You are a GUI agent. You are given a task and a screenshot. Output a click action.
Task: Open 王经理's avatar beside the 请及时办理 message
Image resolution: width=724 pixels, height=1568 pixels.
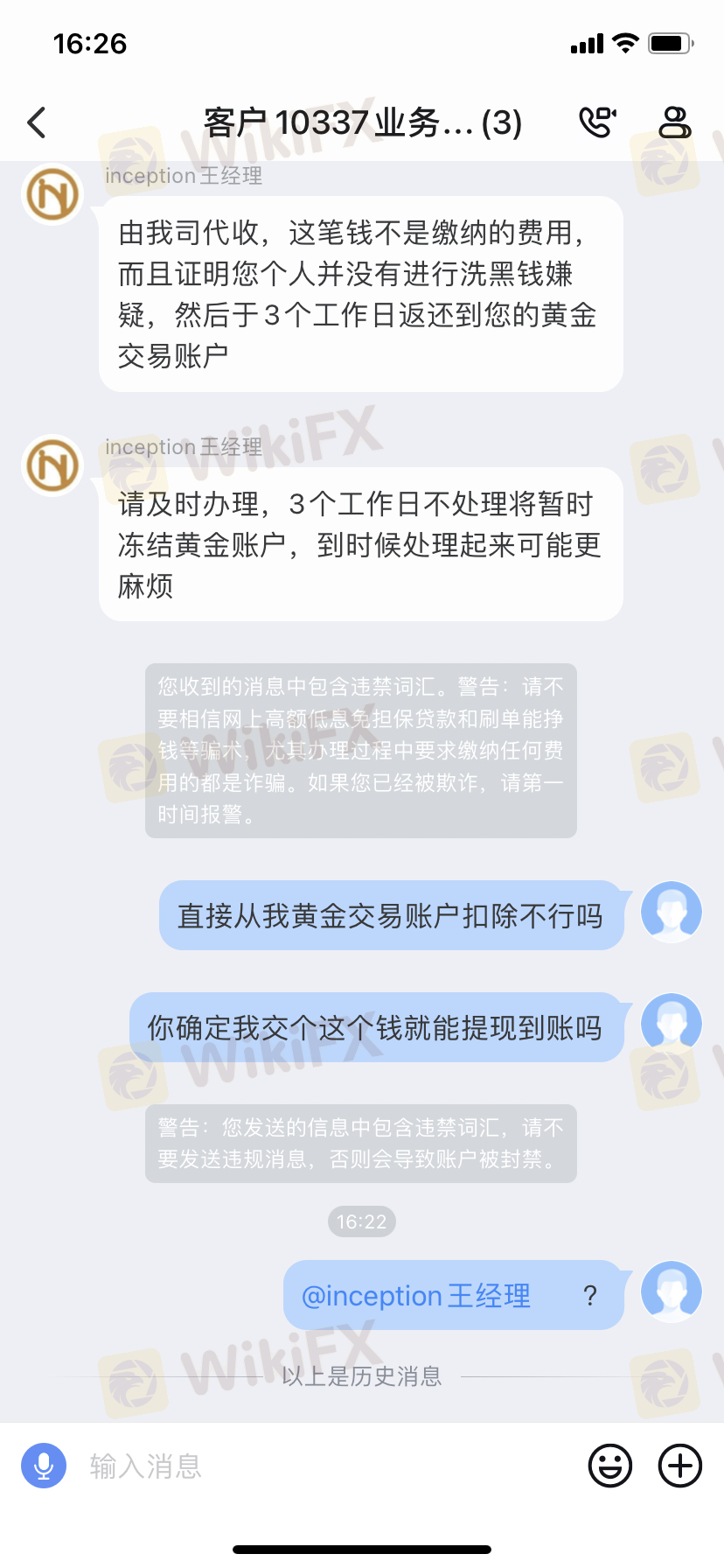click(52, 465)
